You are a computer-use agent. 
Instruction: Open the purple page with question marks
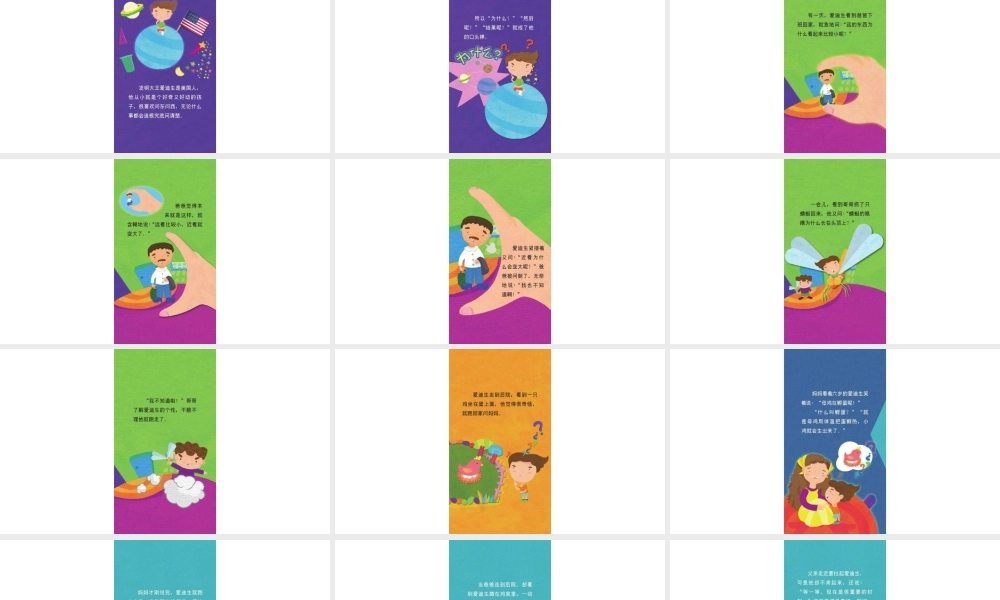point(500,75)
